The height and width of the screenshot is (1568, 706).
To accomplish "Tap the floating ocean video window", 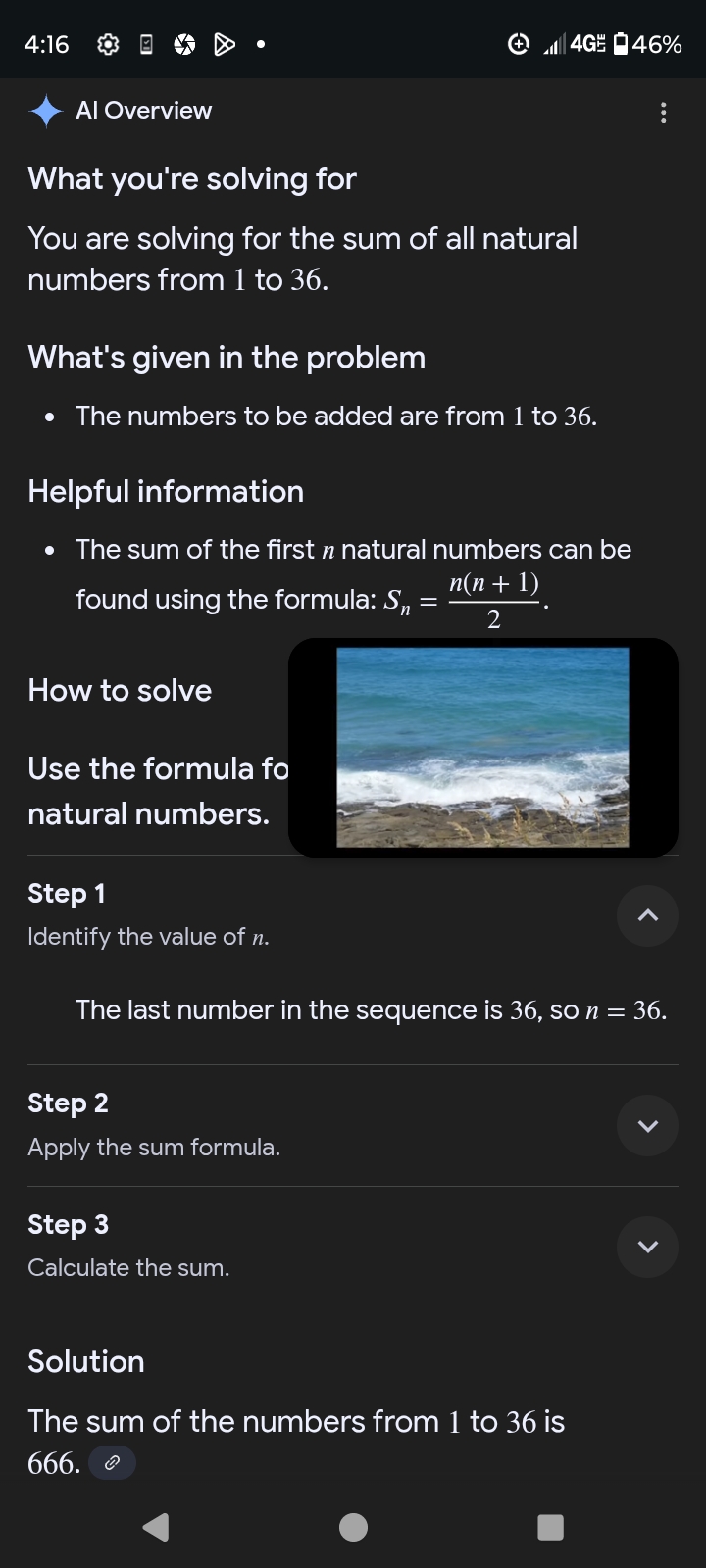I will (x=483, y=748).
